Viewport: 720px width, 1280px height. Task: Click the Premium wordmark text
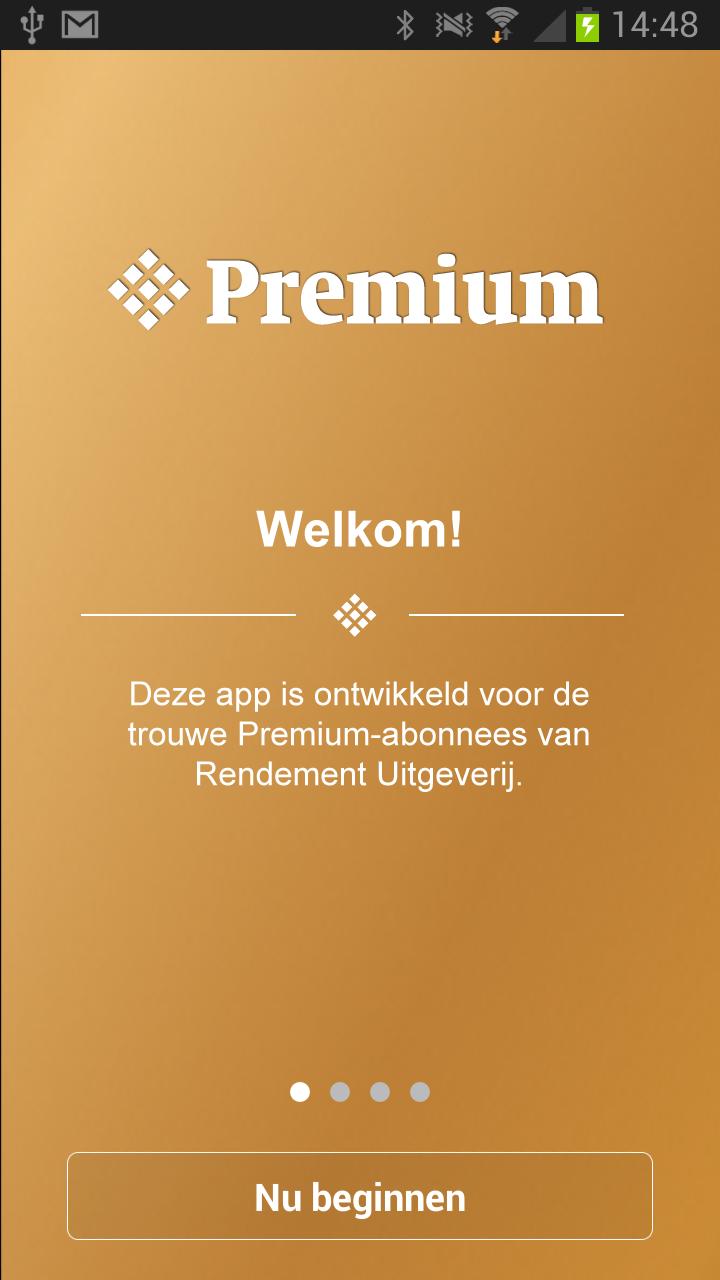[x=400, y=291]
